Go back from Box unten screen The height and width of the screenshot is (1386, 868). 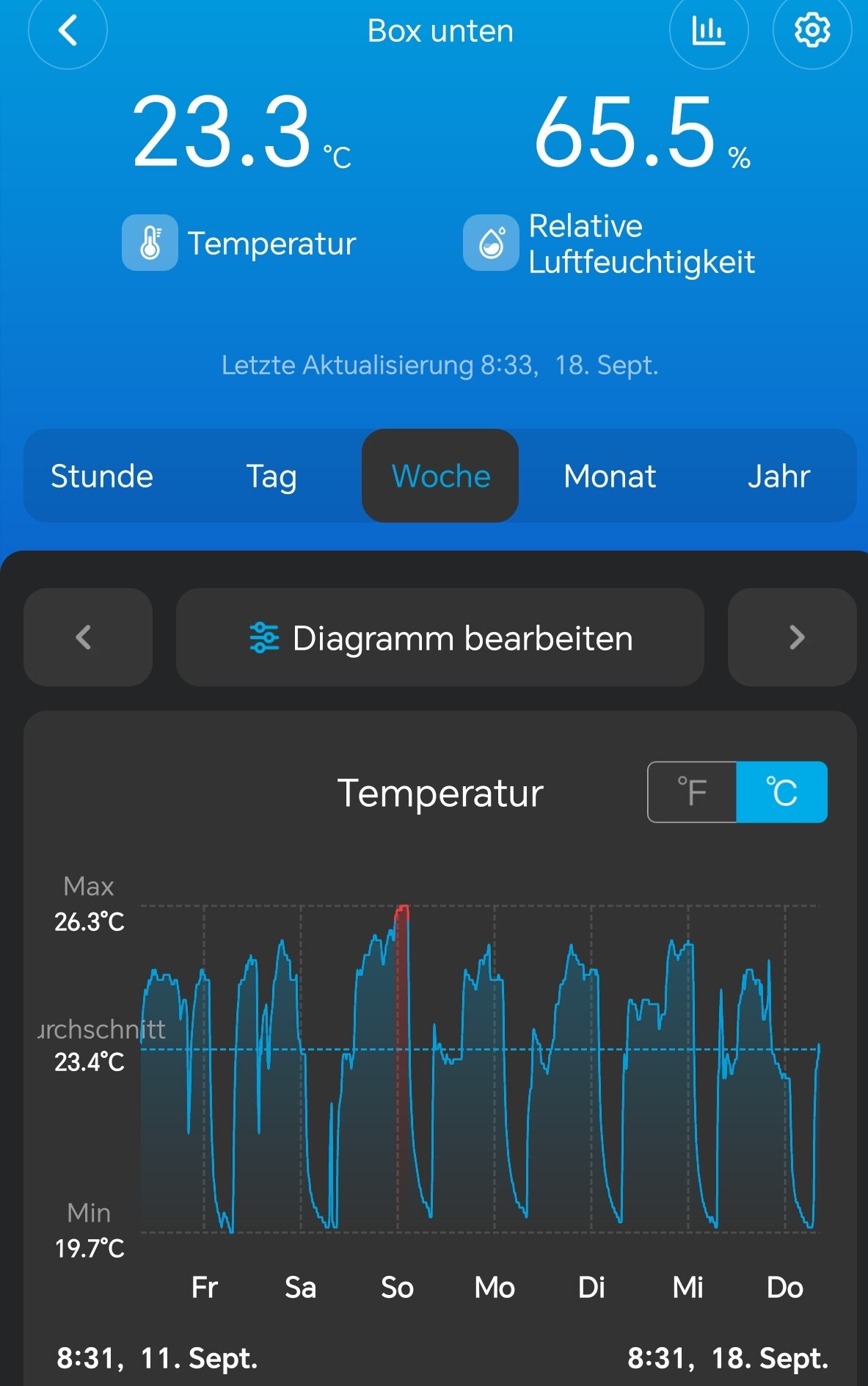coord(68,31)
